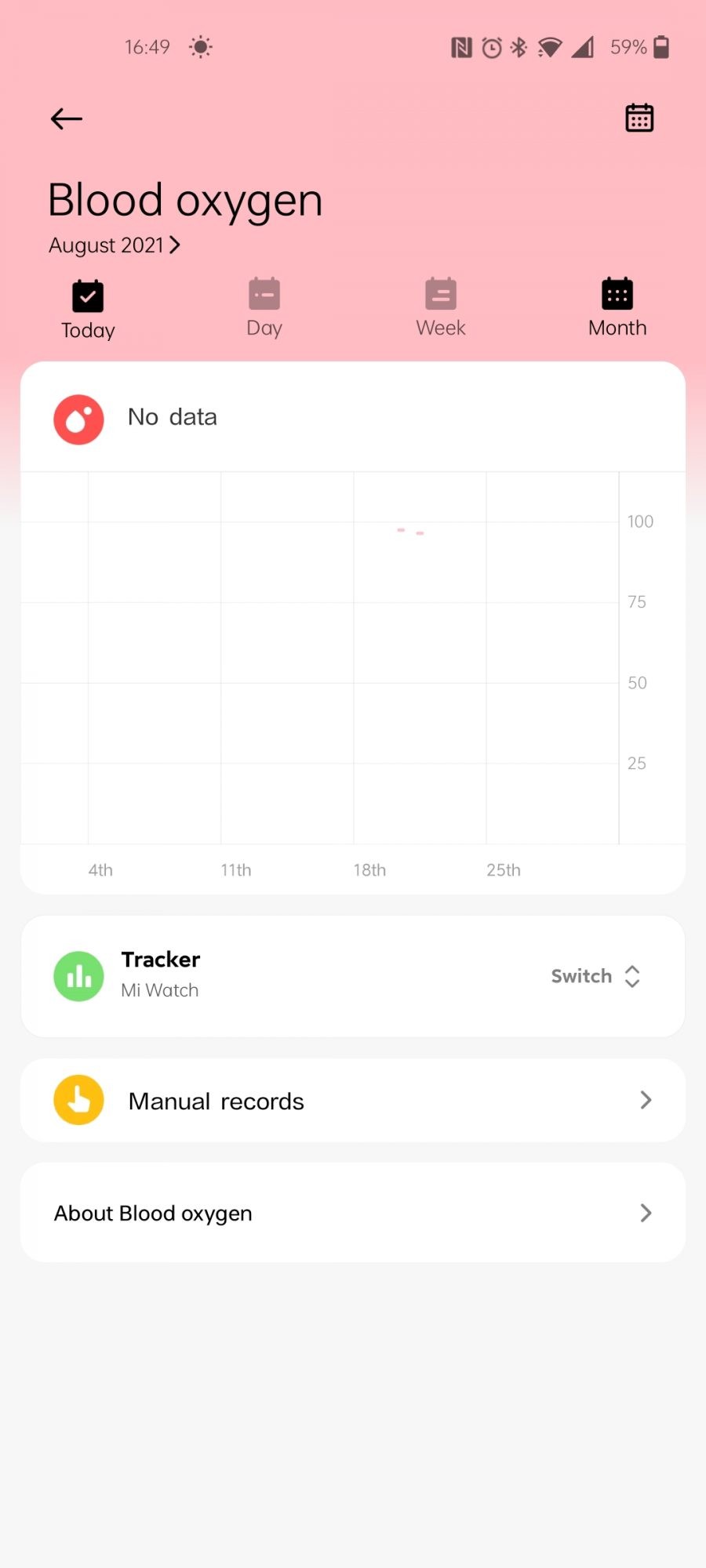Select the Month tab
This screenshot has width=706, height=1568.
(x=617, y=307)
